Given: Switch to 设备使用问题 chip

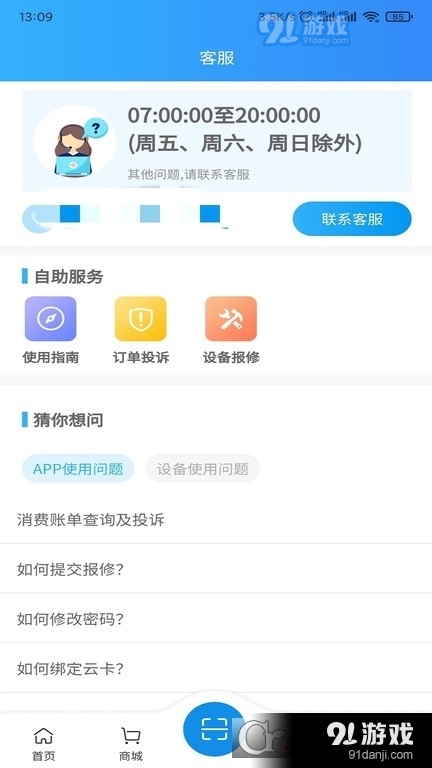Looking at the screenshot, I should point(202,469).
